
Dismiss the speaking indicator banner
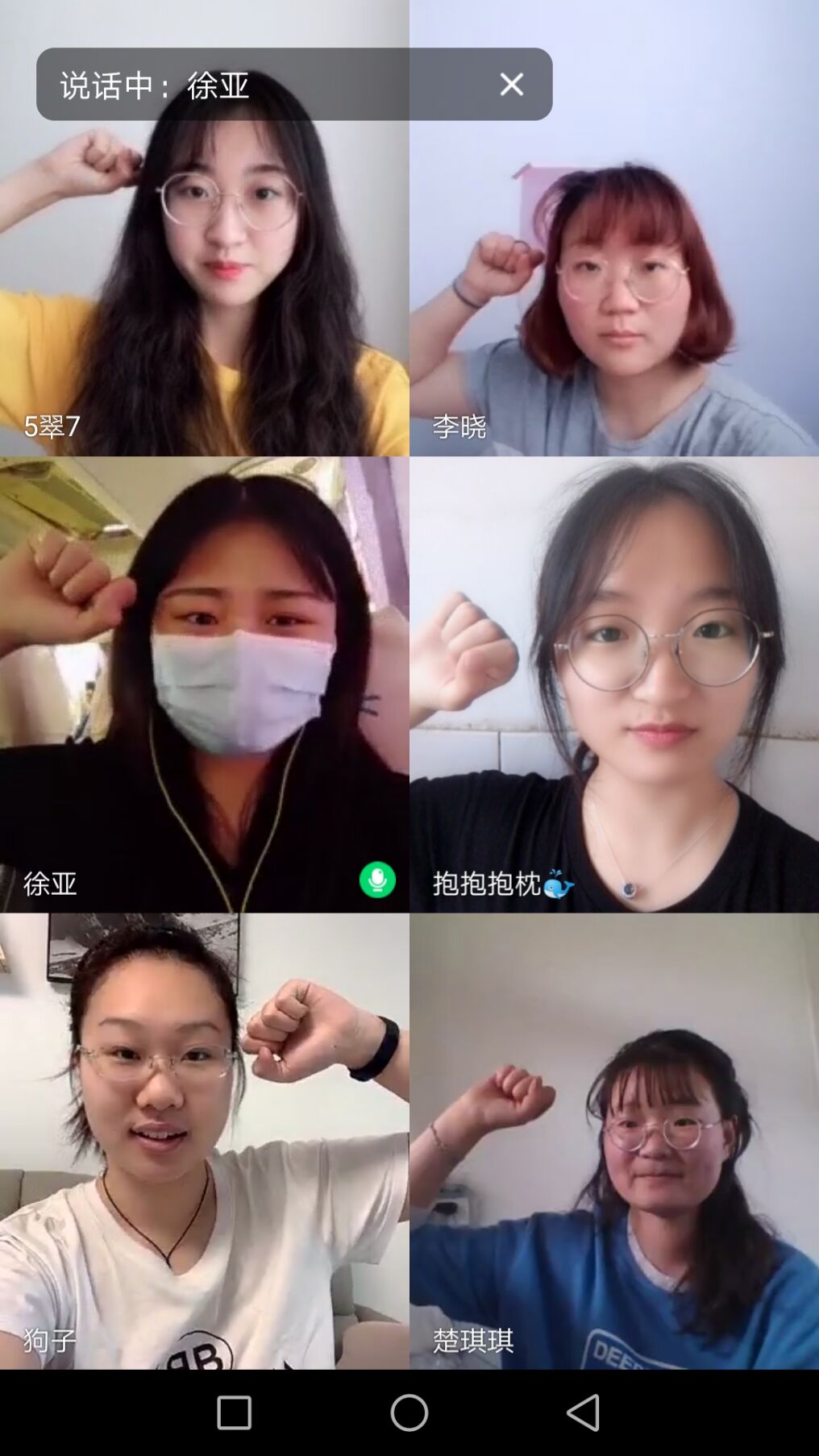[511, 85]
